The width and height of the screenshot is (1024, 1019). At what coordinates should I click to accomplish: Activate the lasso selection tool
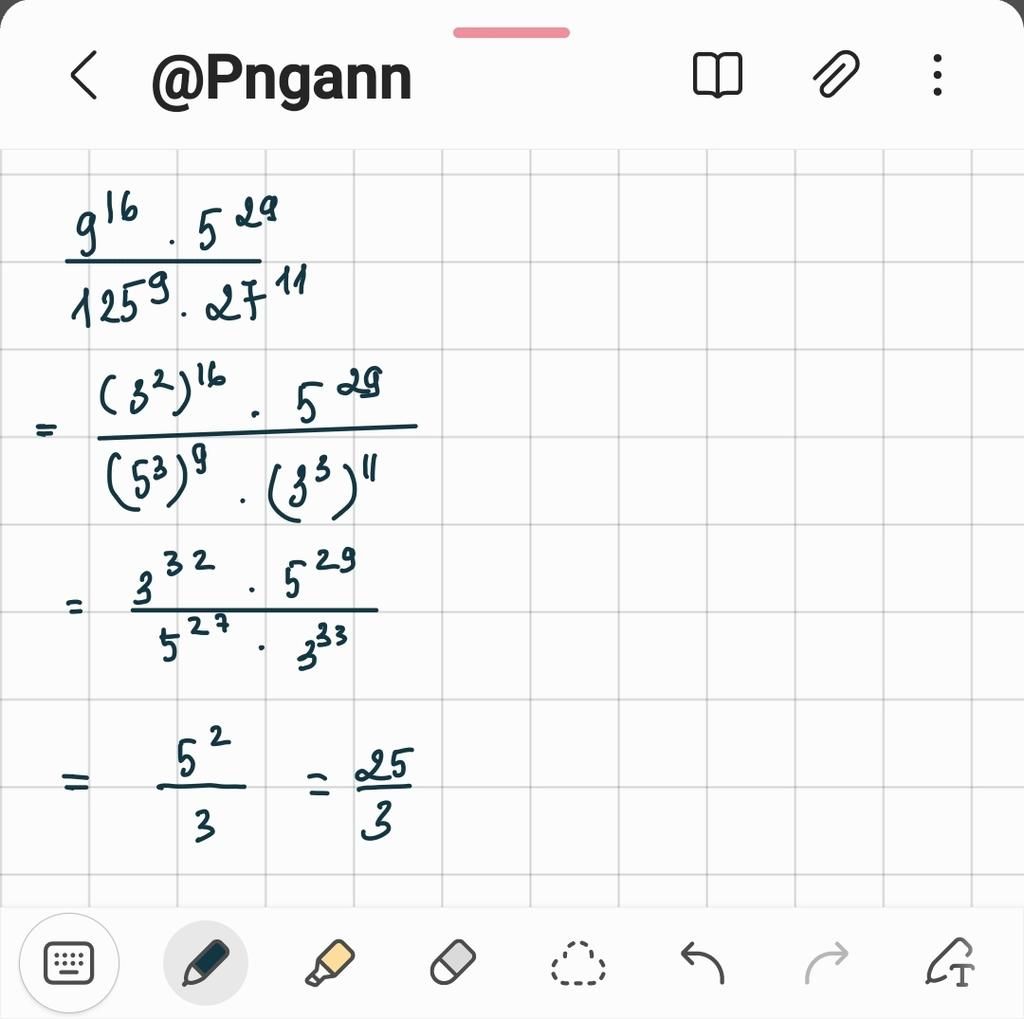click(578, 965)
